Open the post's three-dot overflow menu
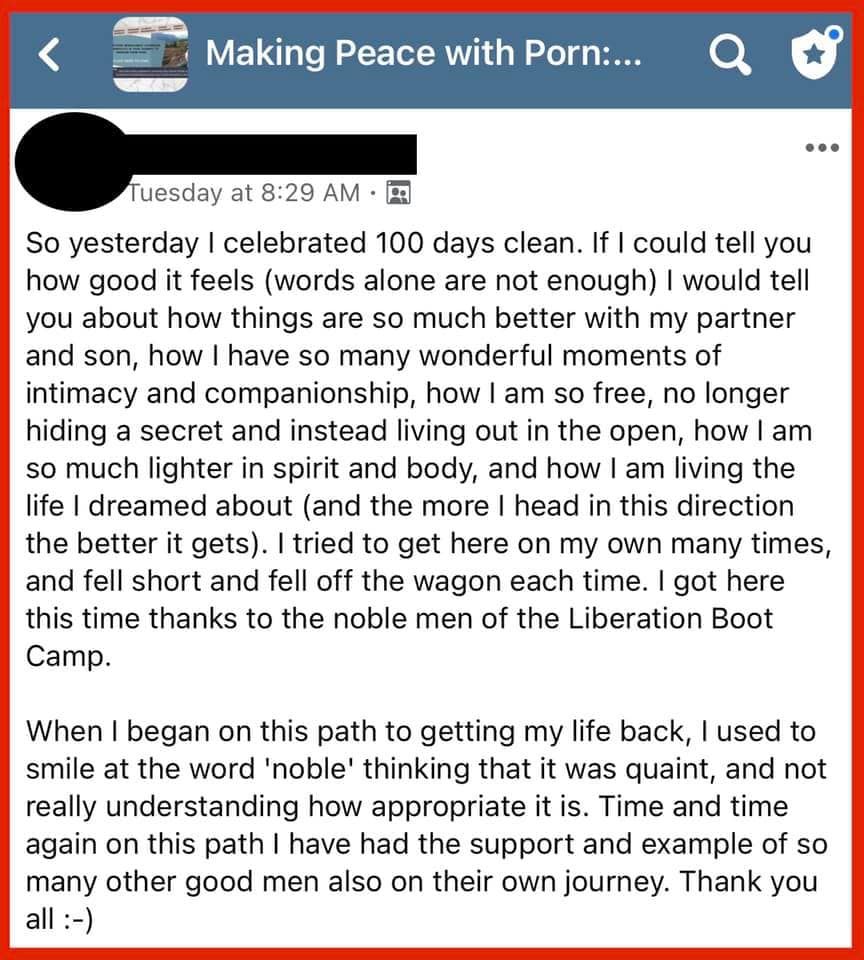The image size is (864, 960). tap(821, 148)
